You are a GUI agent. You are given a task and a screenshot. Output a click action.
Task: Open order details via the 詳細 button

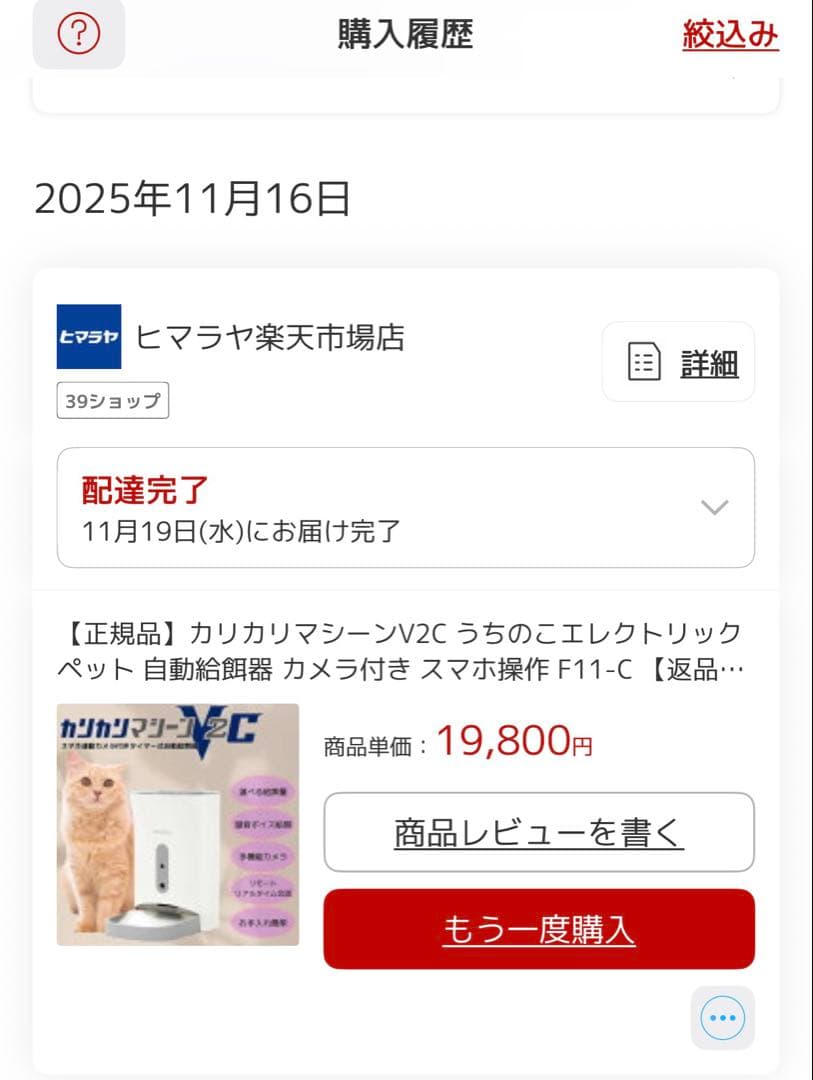678,362
